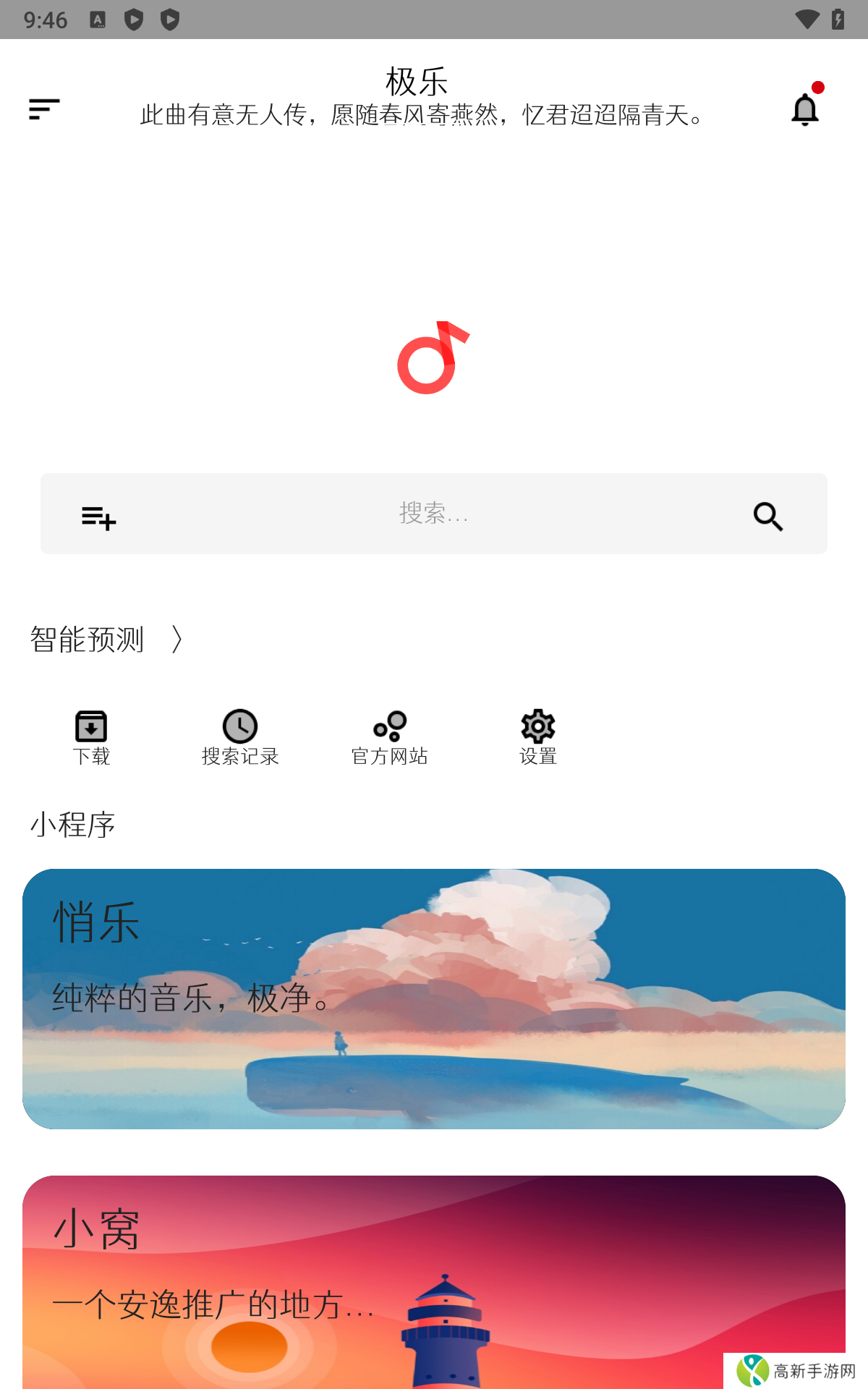
Task: Tap the chevron next to 智能预测
Action: pos(176,640)
